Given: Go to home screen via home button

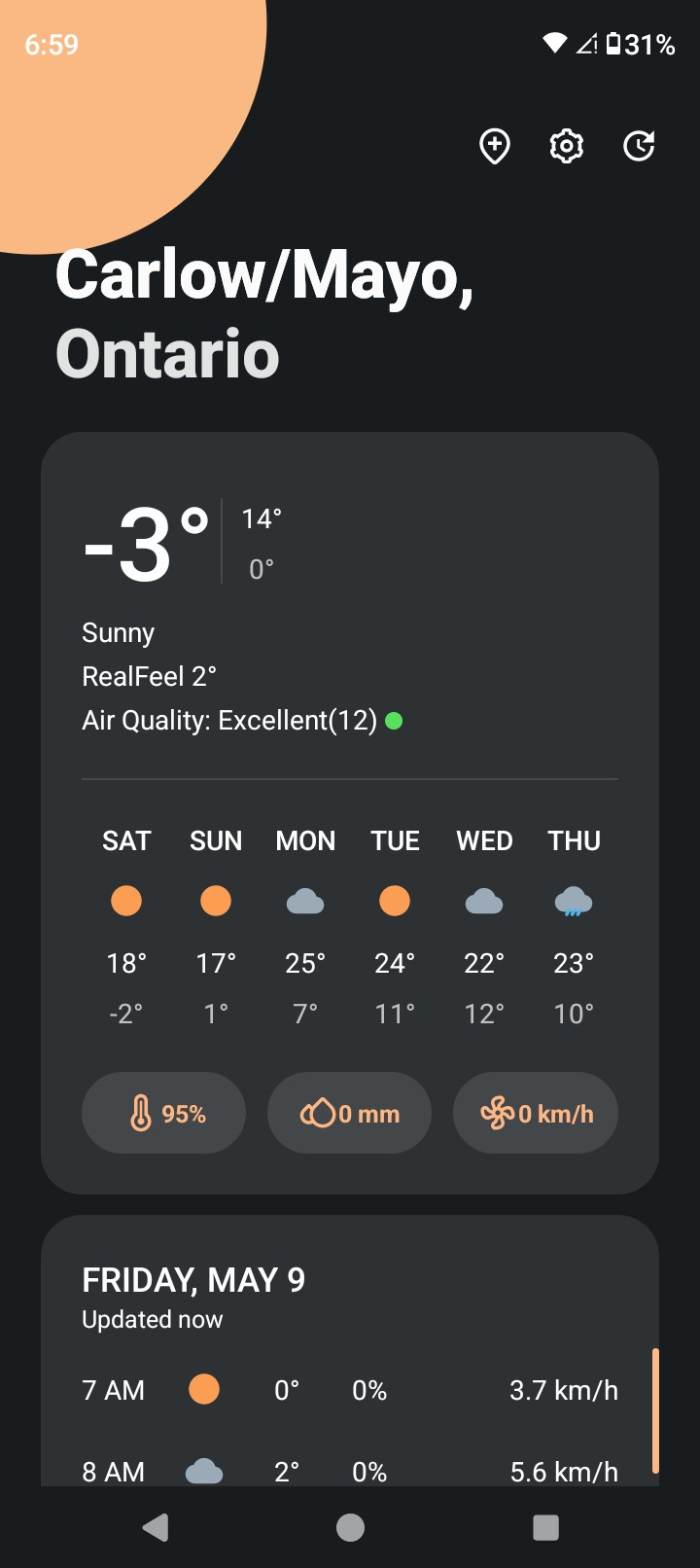Looking at the screenshot, I should (x=350, y=1527).
